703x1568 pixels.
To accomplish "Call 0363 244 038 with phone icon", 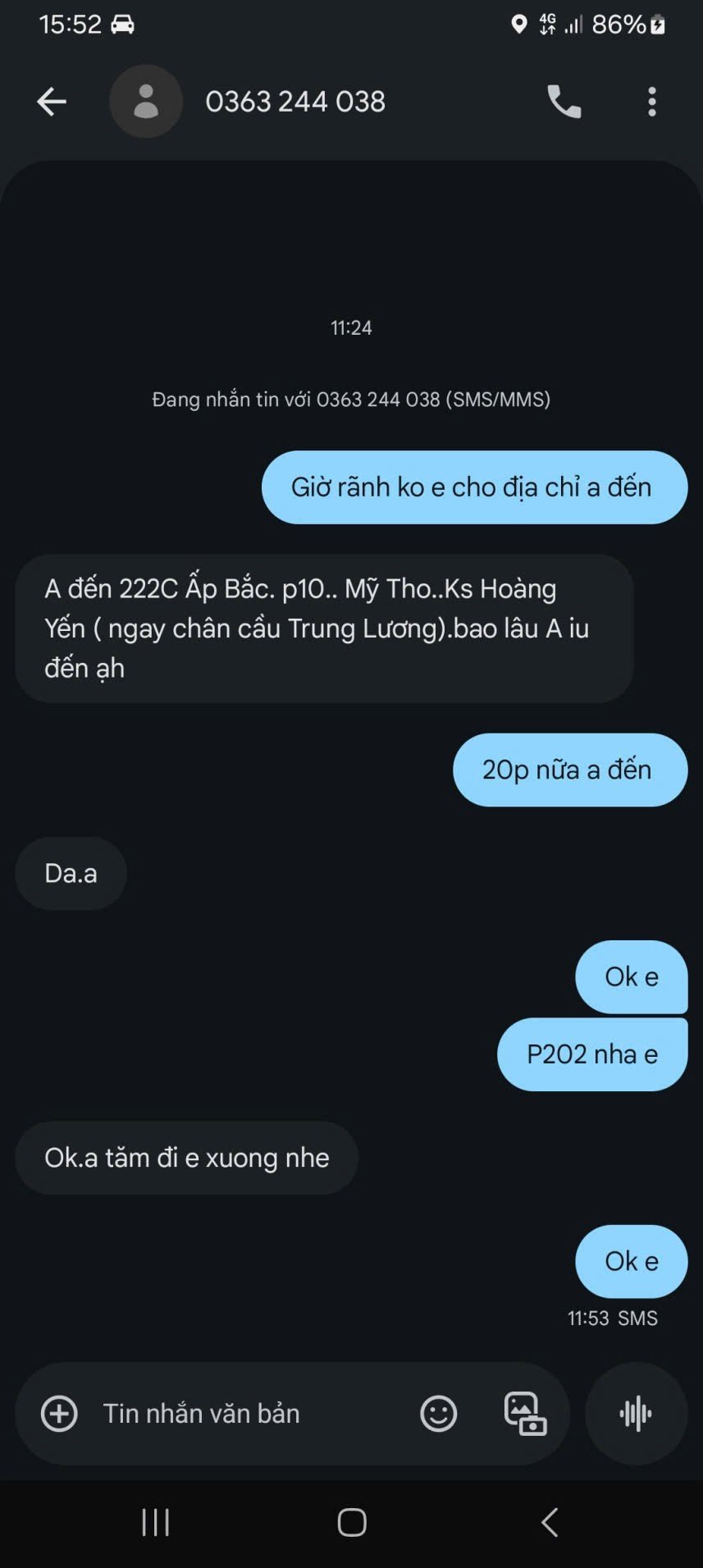I will [564, 102].
